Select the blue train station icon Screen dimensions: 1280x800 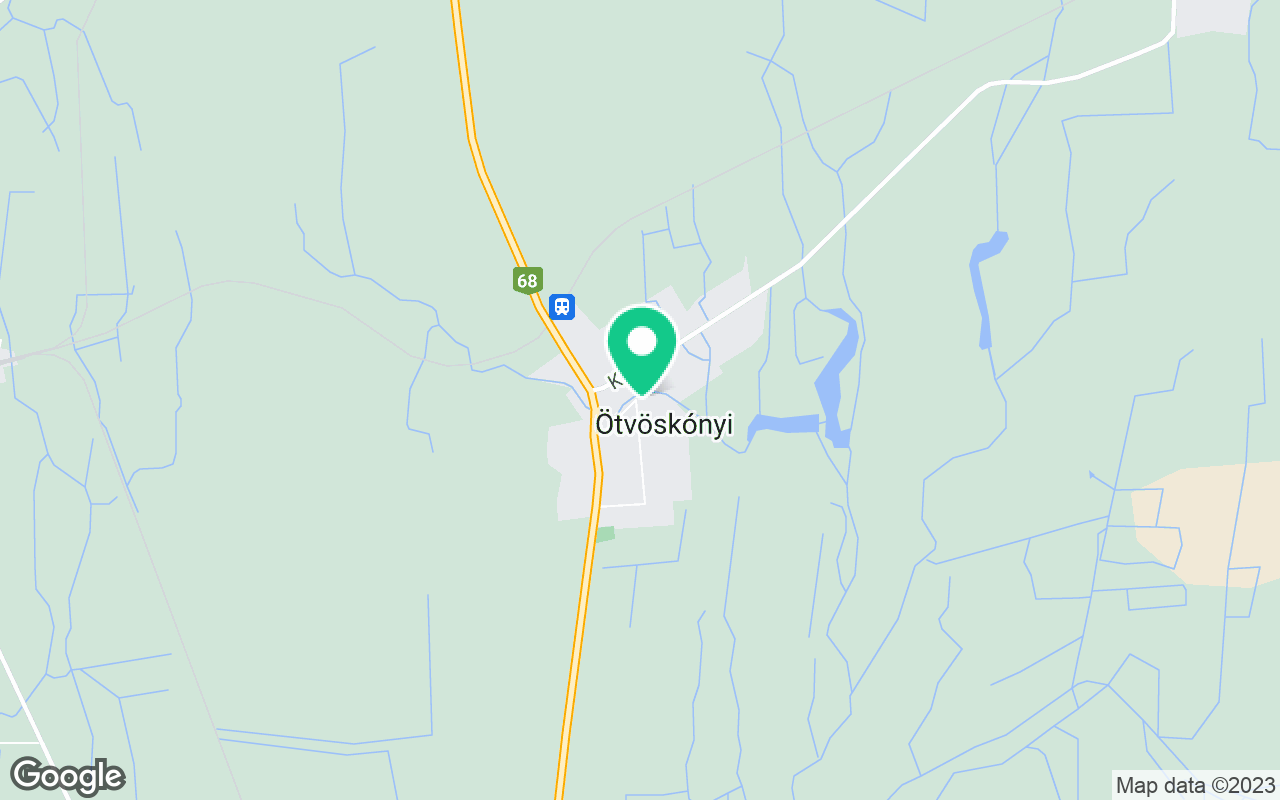(x=562, y=306)
